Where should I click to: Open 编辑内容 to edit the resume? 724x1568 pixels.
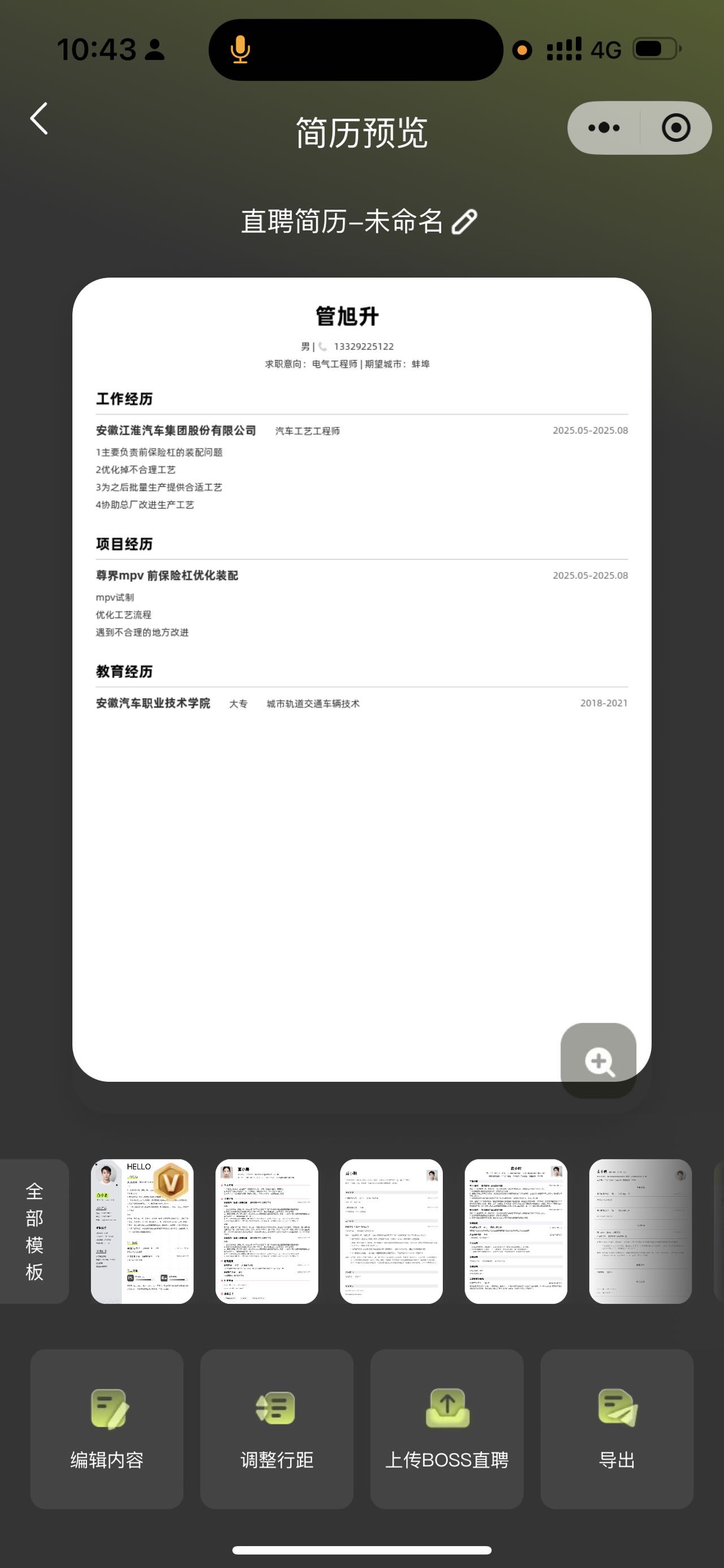pyautogui.click(x=107, y=1428)
